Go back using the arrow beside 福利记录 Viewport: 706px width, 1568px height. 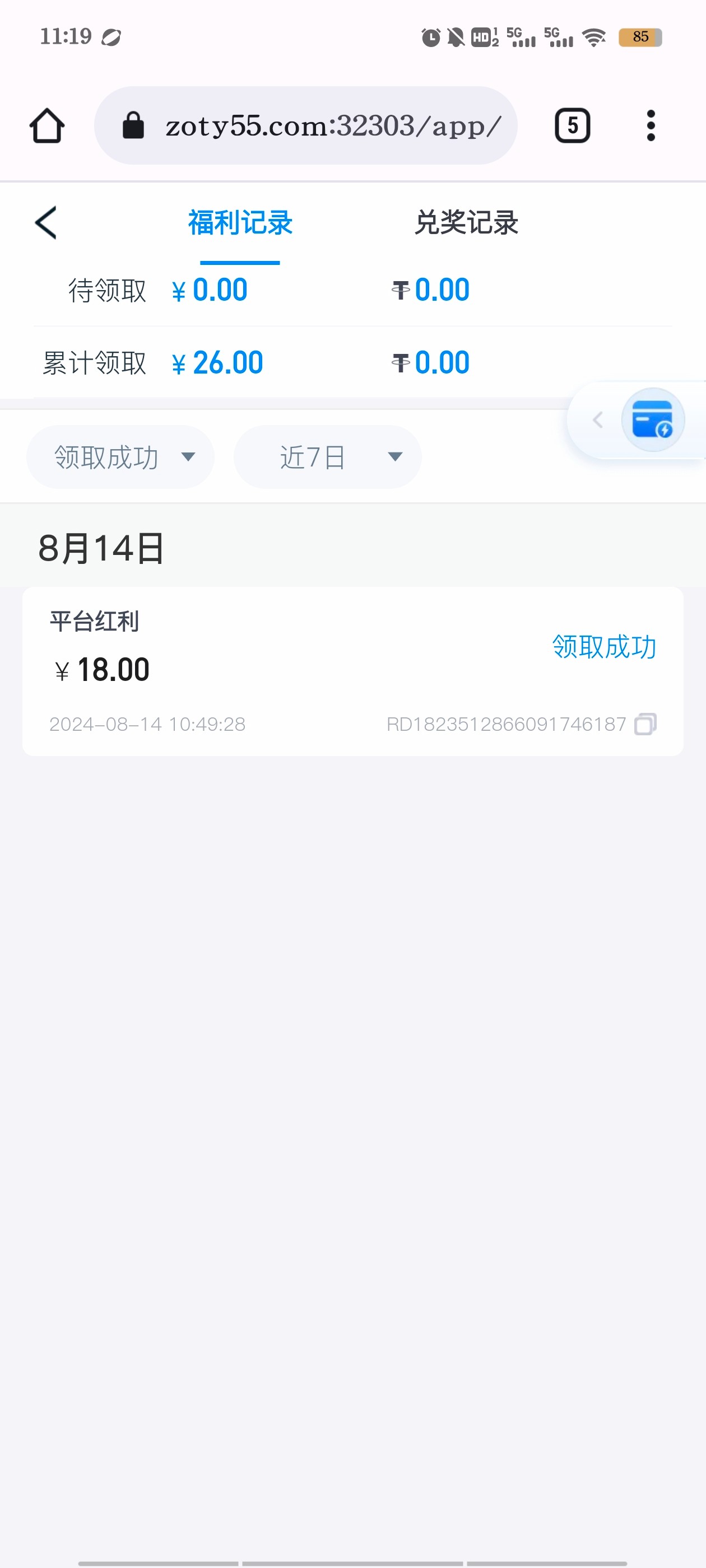(47, 223)
